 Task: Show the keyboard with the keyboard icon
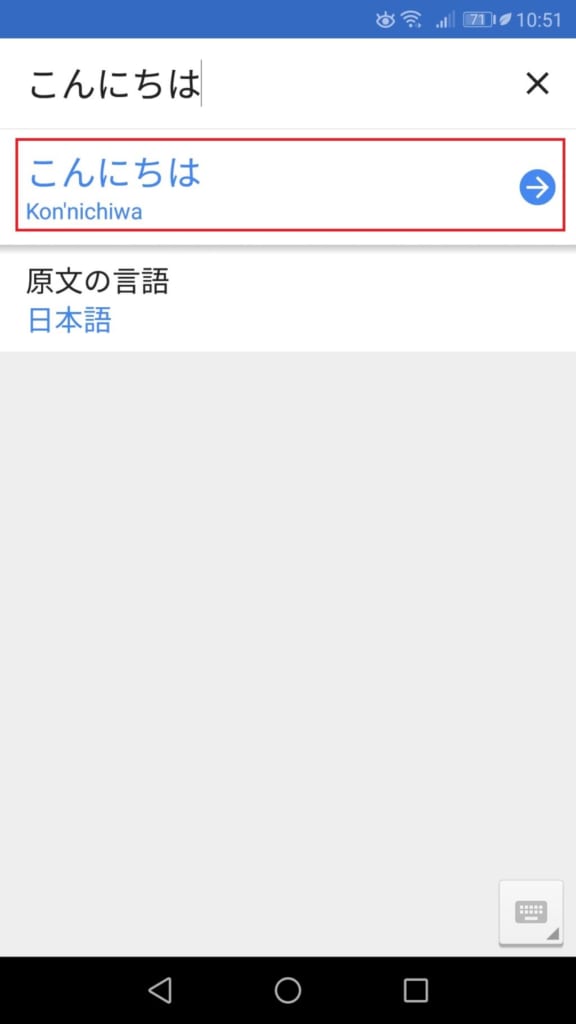pos(531,913)
